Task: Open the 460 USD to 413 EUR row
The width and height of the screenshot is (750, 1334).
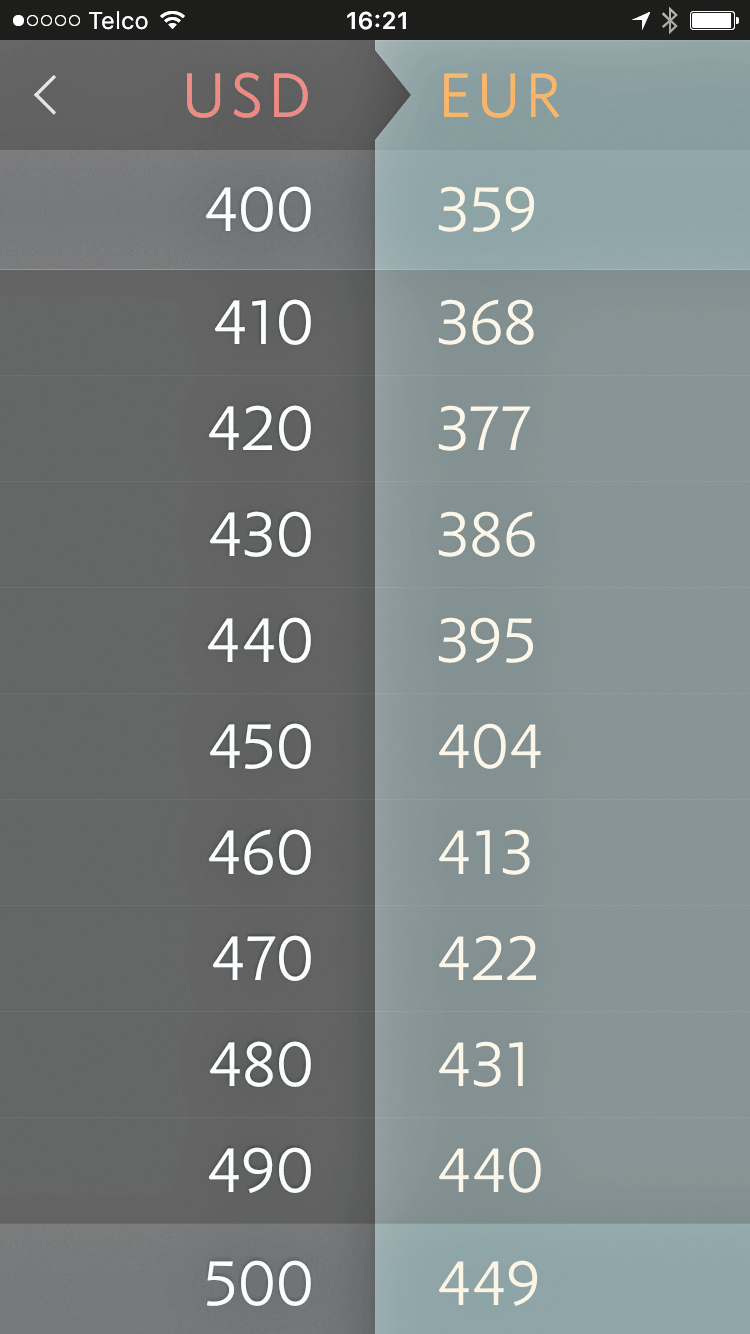Action: tap(375, 853)
